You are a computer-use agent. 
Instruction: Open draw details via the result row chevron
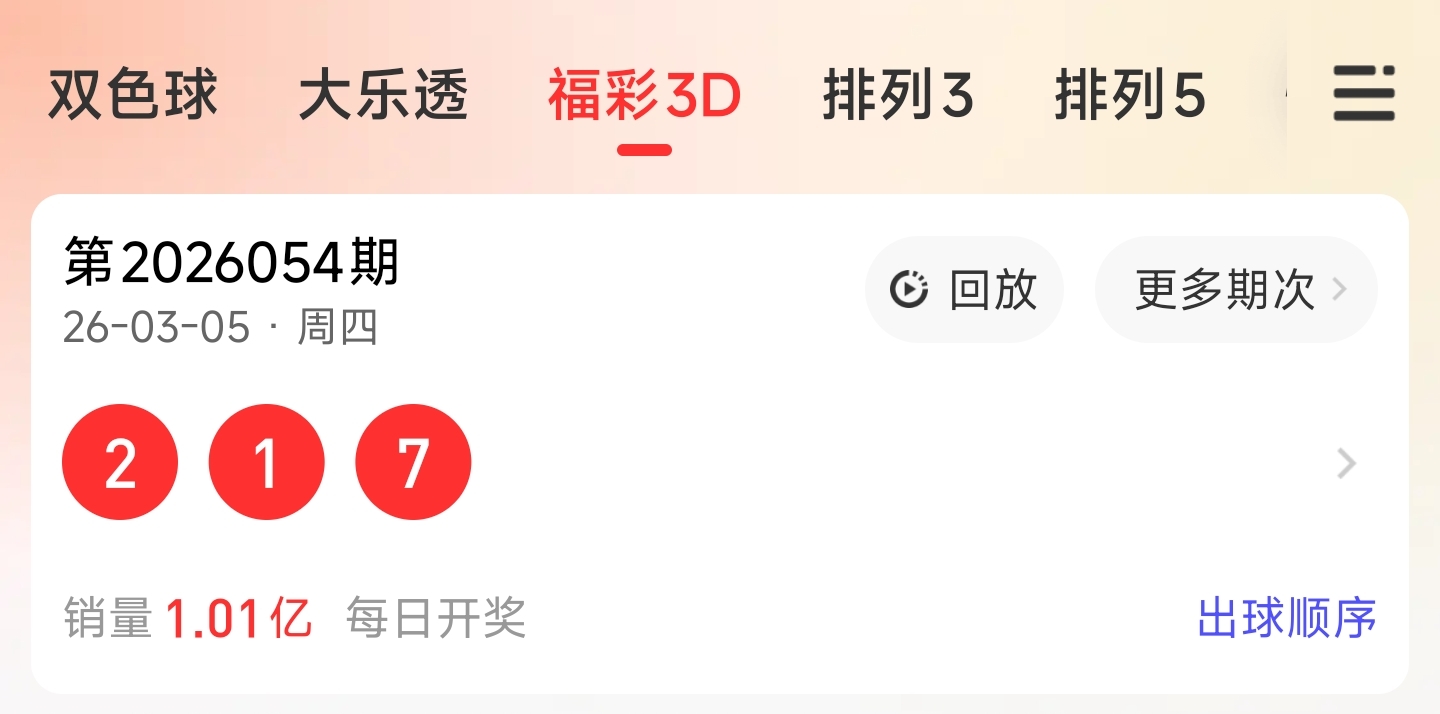(x=1347, y=464)
